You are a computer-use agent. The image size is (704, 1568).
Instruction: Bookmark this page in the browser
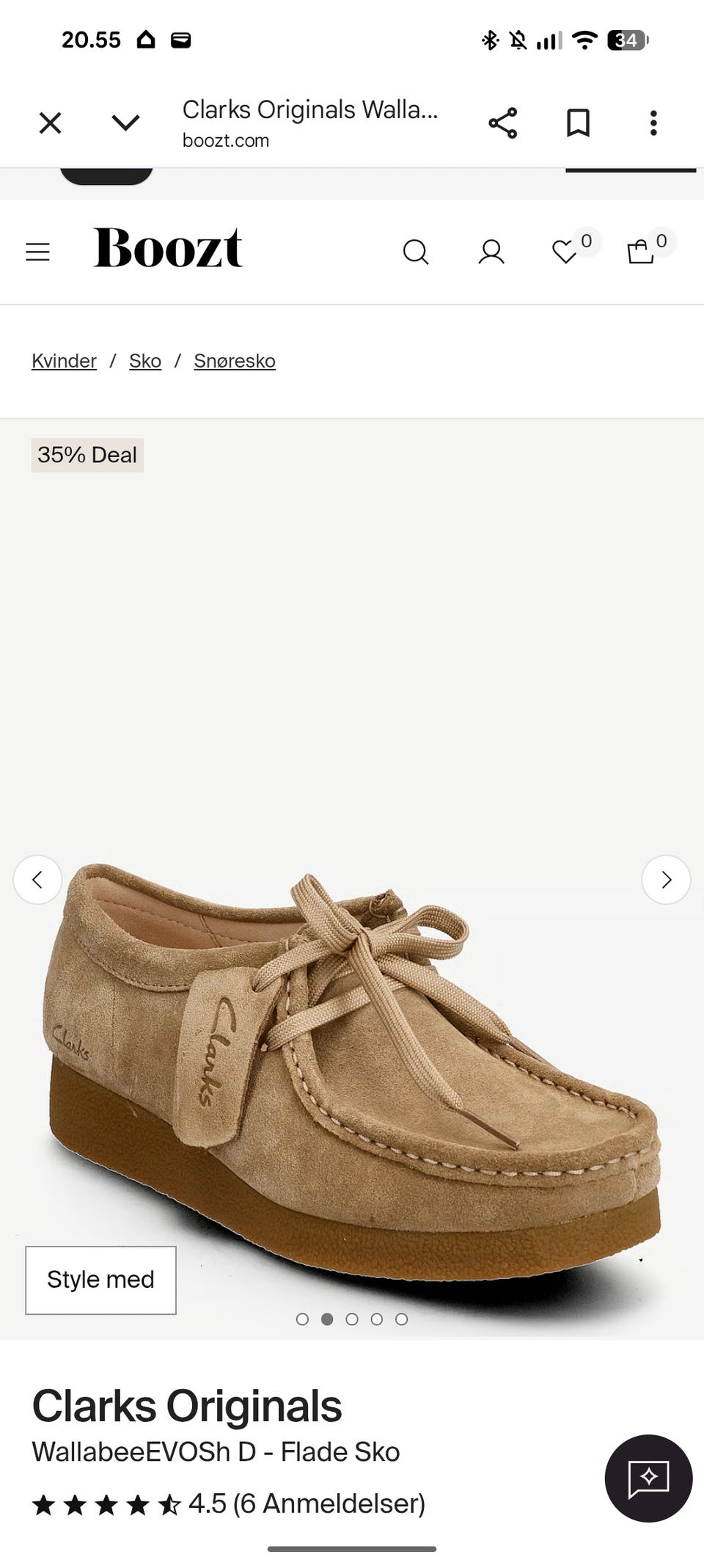tap(578, 123)
